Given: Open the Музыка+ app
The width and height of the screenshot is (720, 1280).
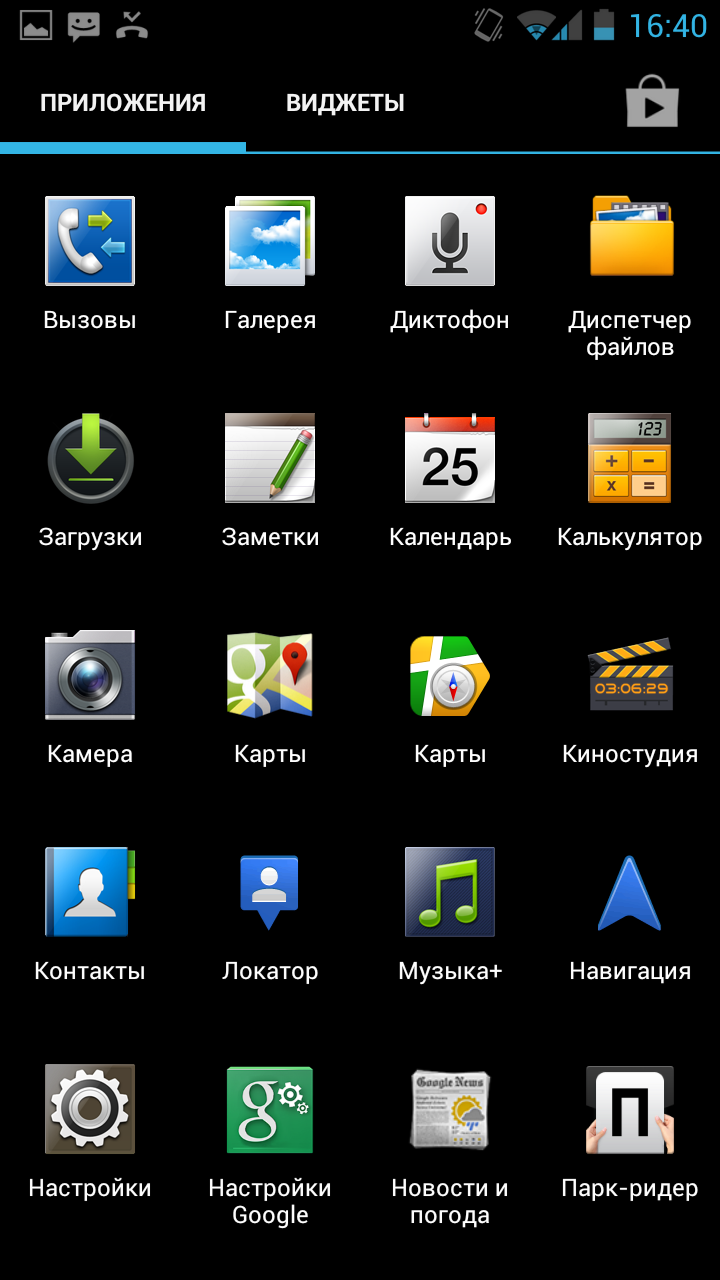Looking at the screenshot, I should 450,893.
